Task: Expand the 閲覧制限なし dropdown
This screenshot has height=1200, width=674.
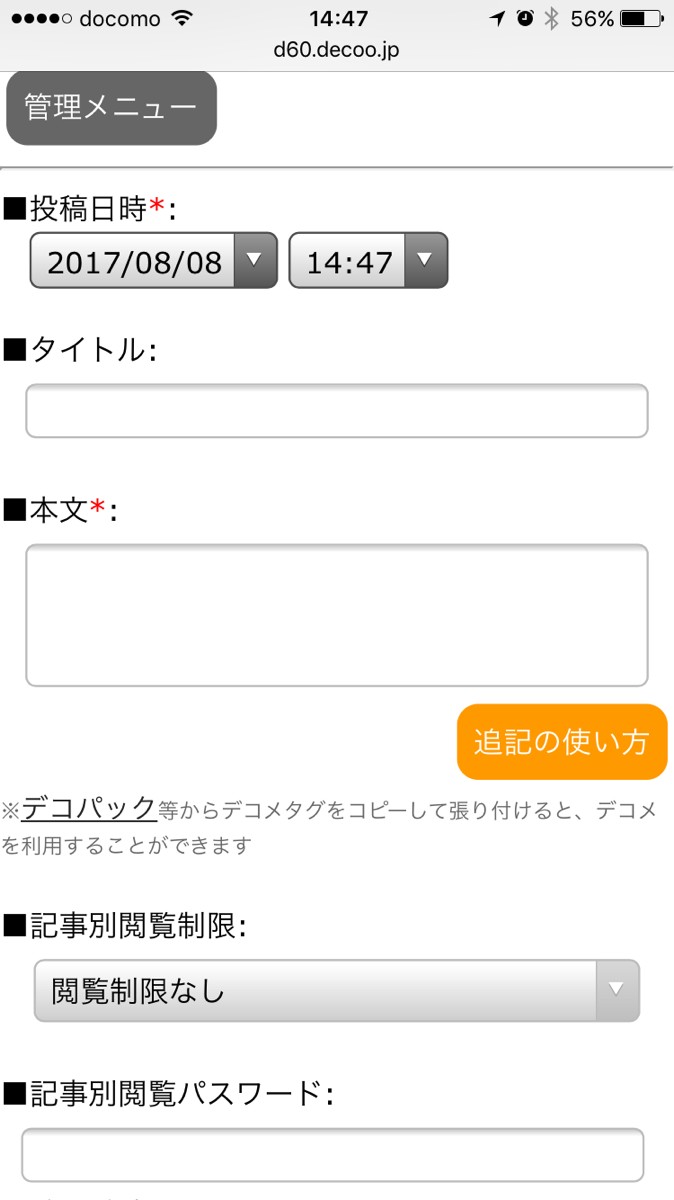Action: [x=336, y=991]
